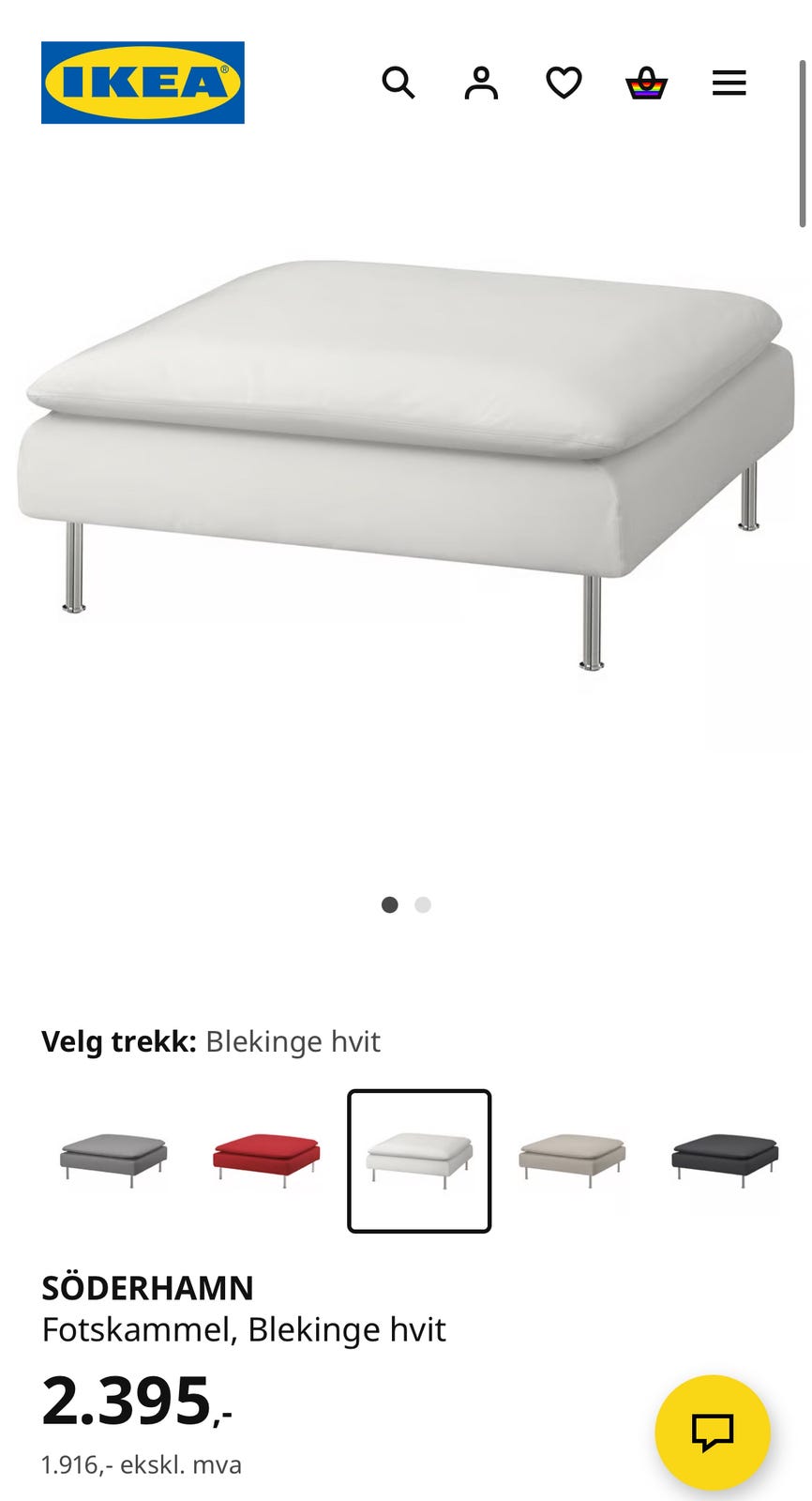812x1501 pixels.
Task: Choose the red cover option
Action: click(x=266, y=1160)
